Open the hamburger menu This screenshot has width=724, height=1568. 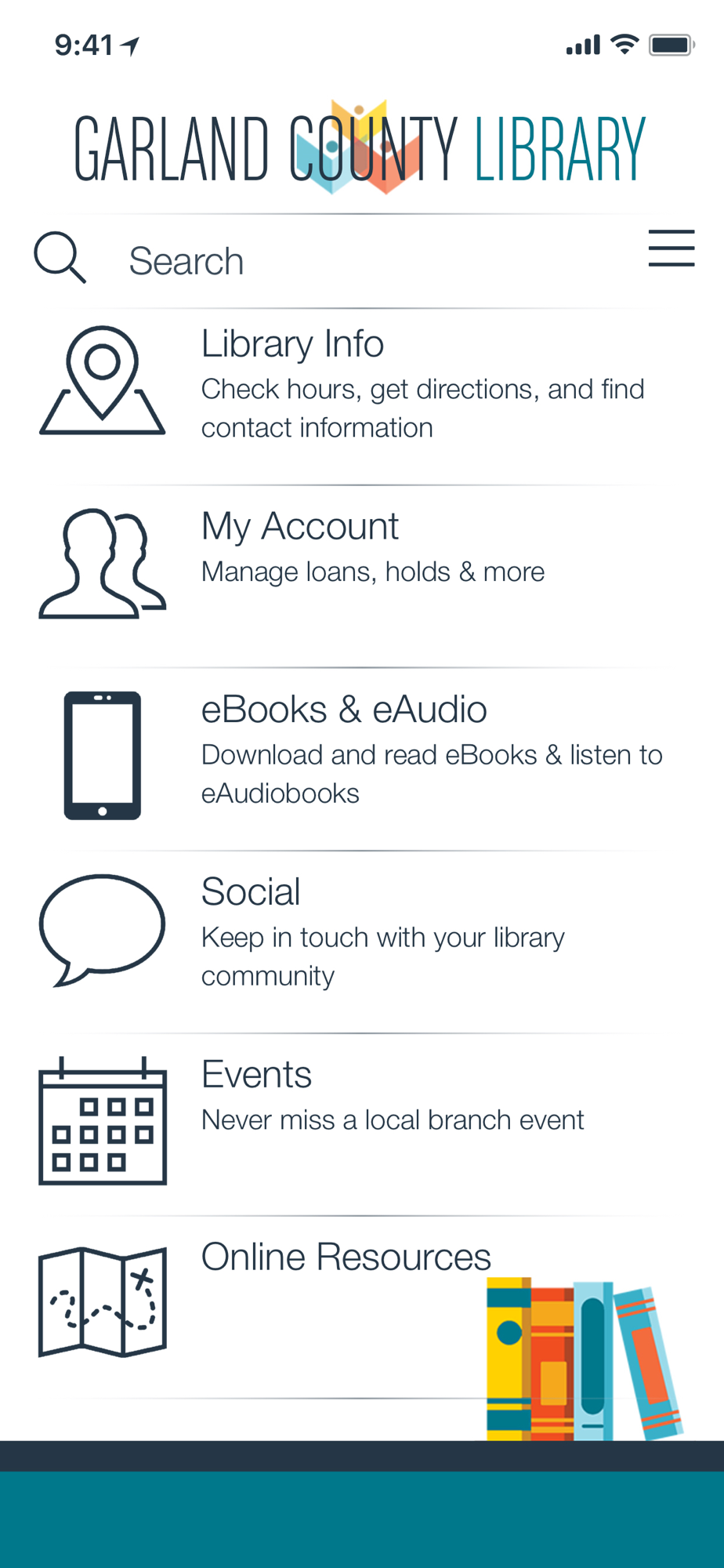672,249
